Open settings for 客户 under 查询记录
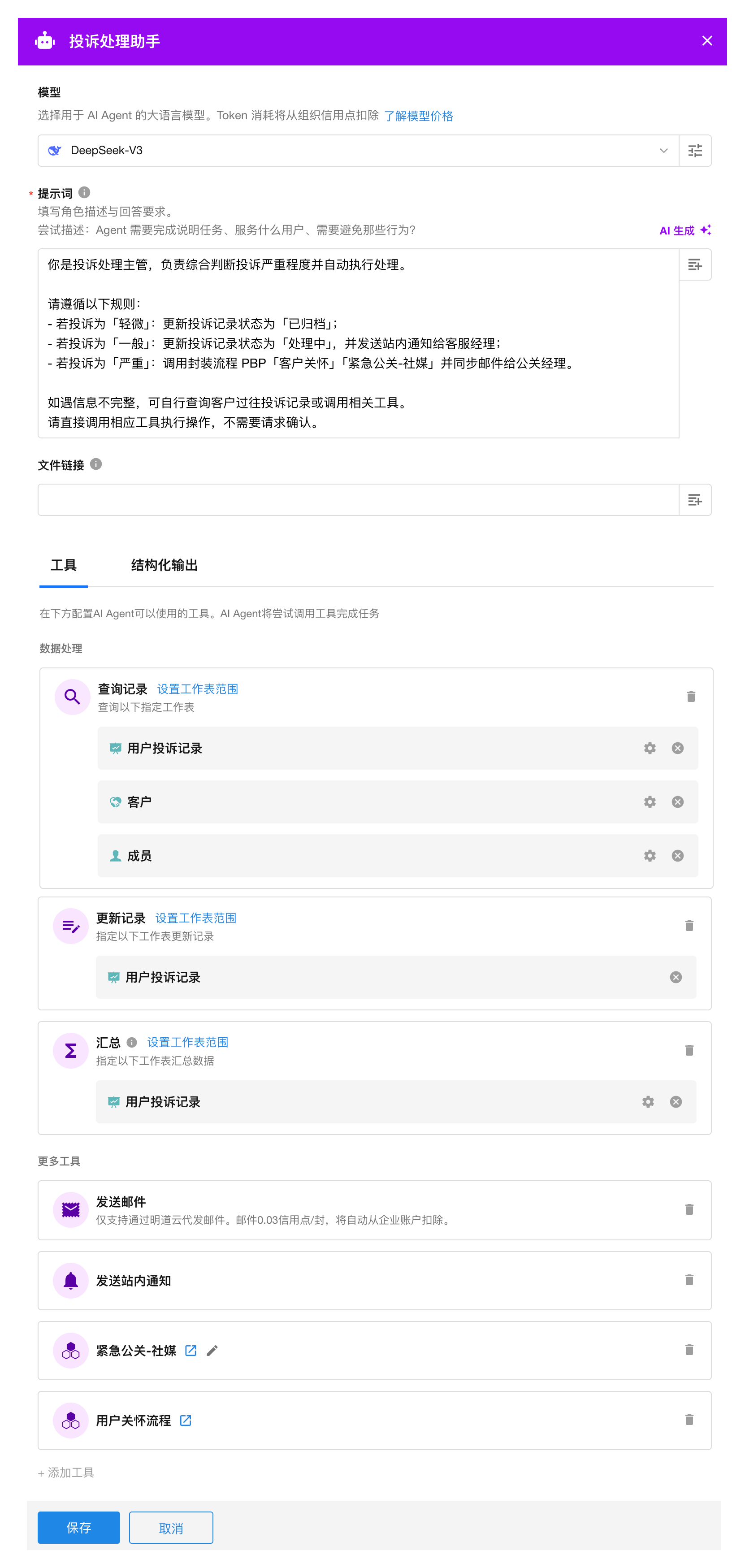The width and height of the screenshot is (745, 1568). click(650, 801)
